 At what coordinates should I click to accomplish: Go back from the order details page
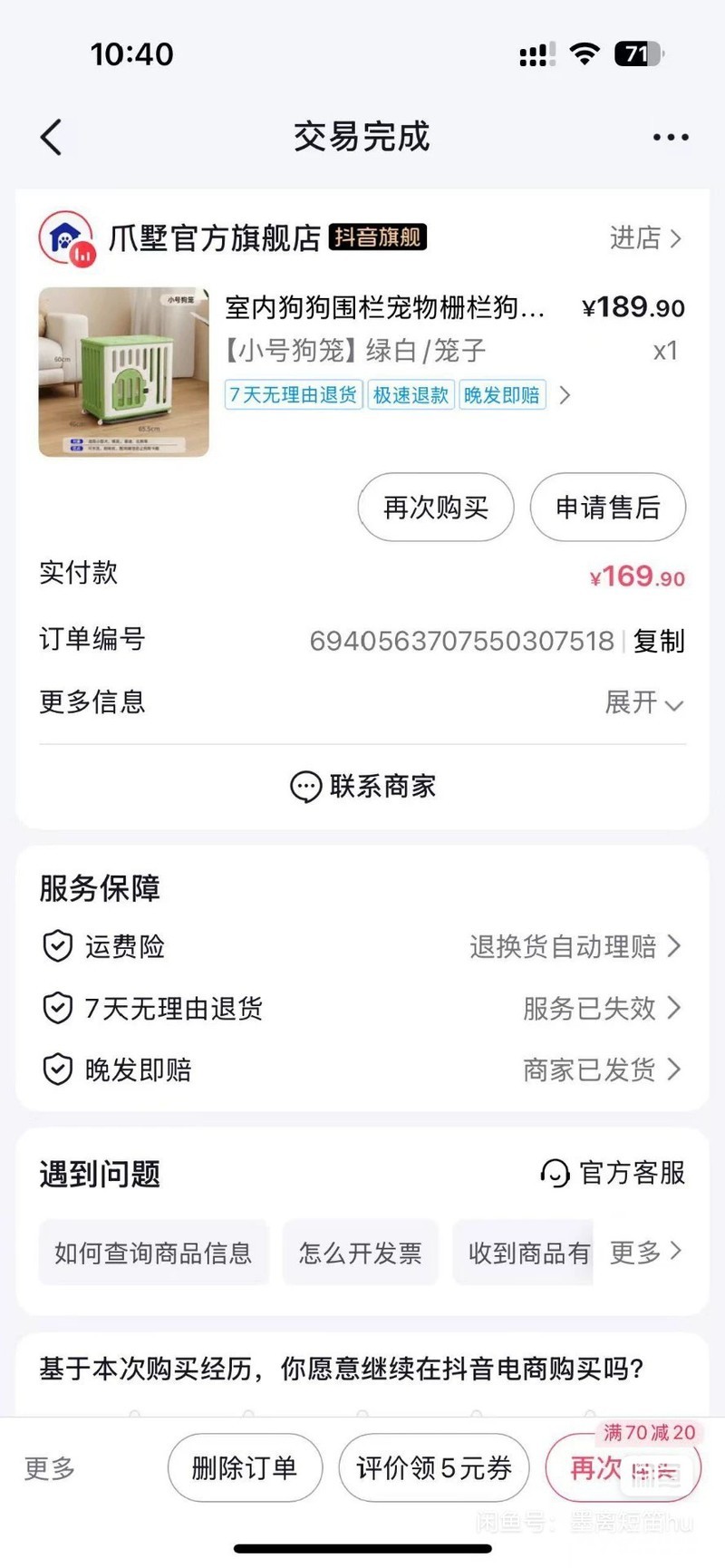(52, 138)
